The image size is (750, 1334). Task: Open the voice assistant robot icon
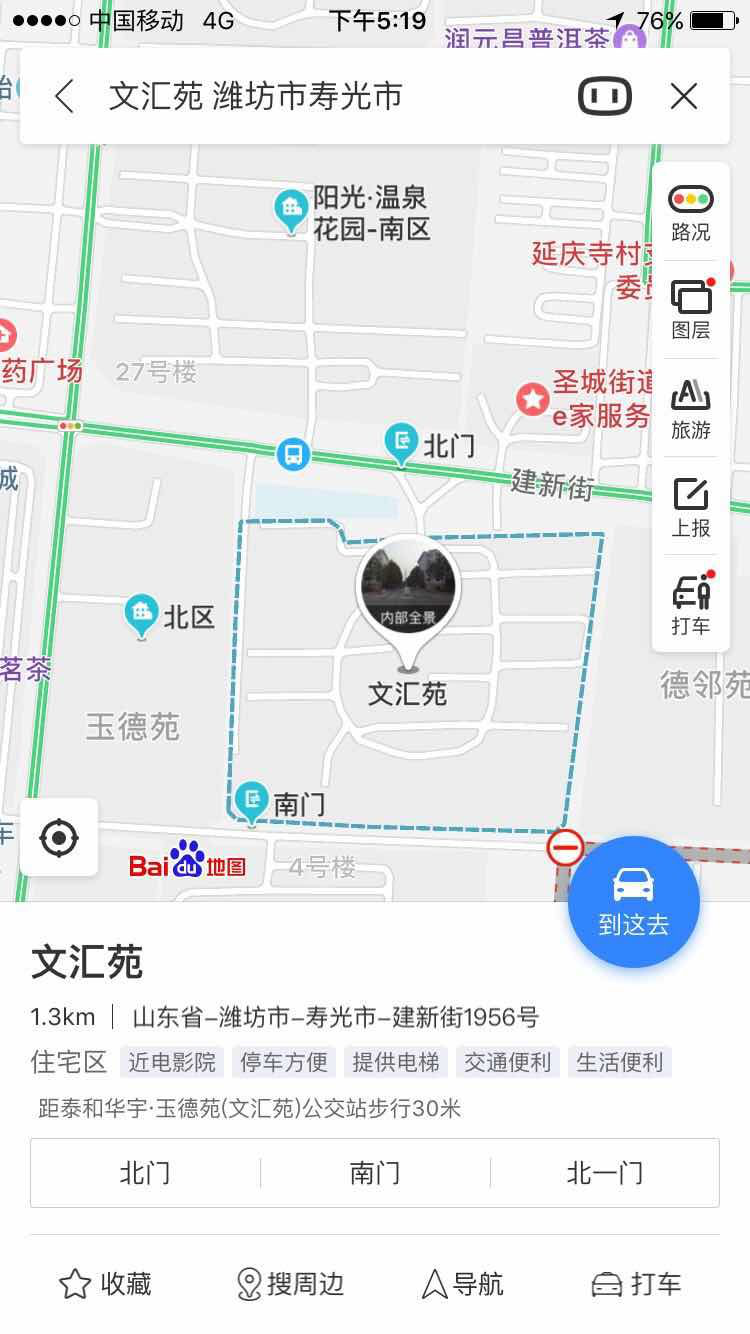[604, 97]
